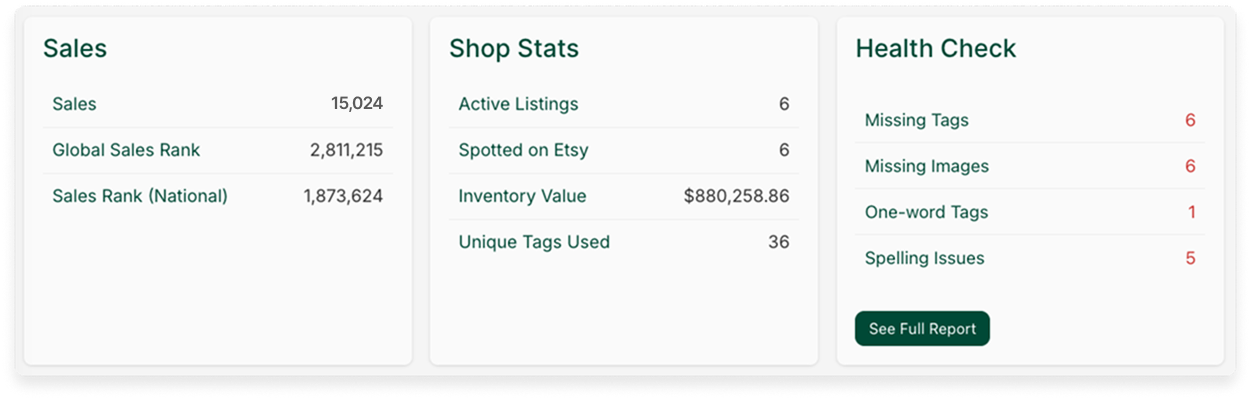Open the See Full Report button
Screen dimensions: 1251x400
point(922,329)
